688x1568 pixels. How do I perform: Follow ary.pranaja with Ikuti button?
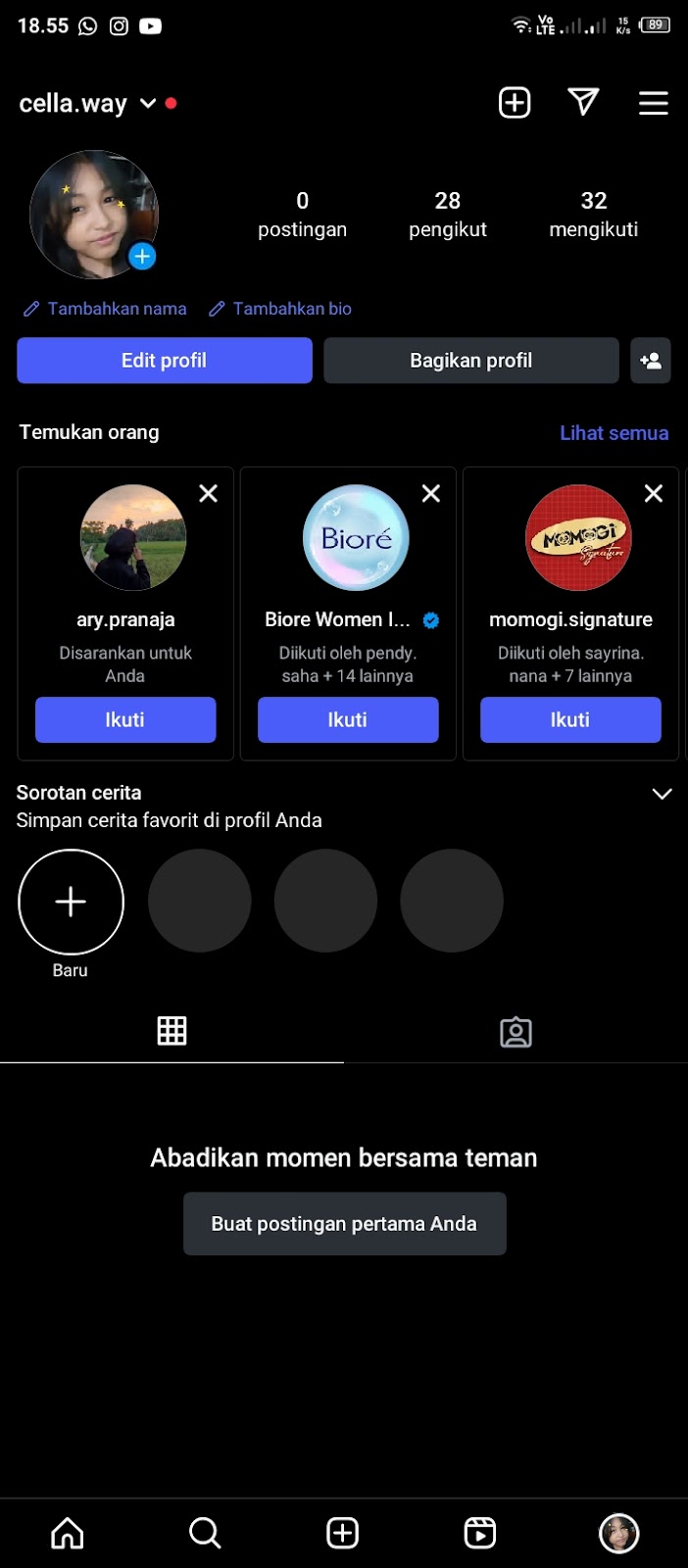(x=125, y=720)
